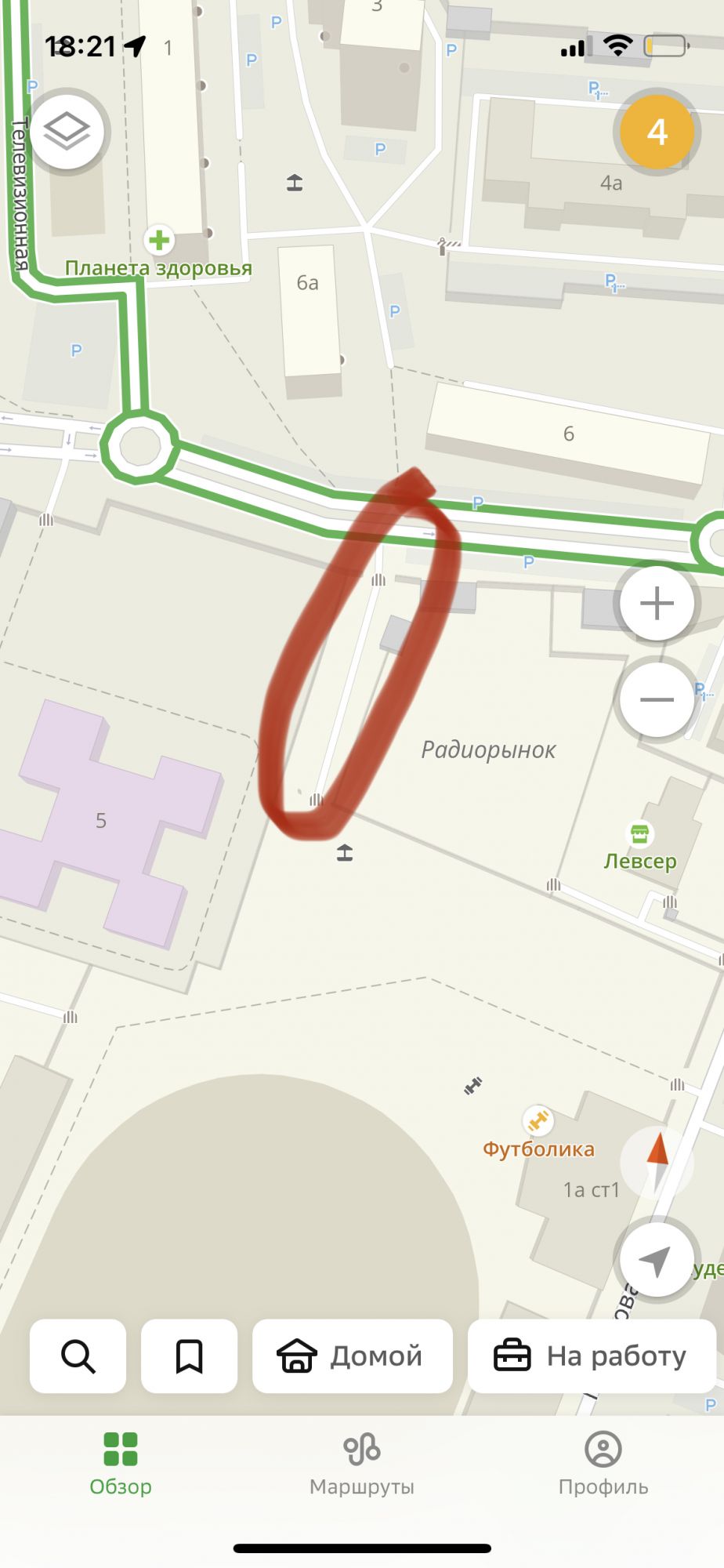Zoom out with the minus button
The image size is (724, 1568).
point(657,699)
